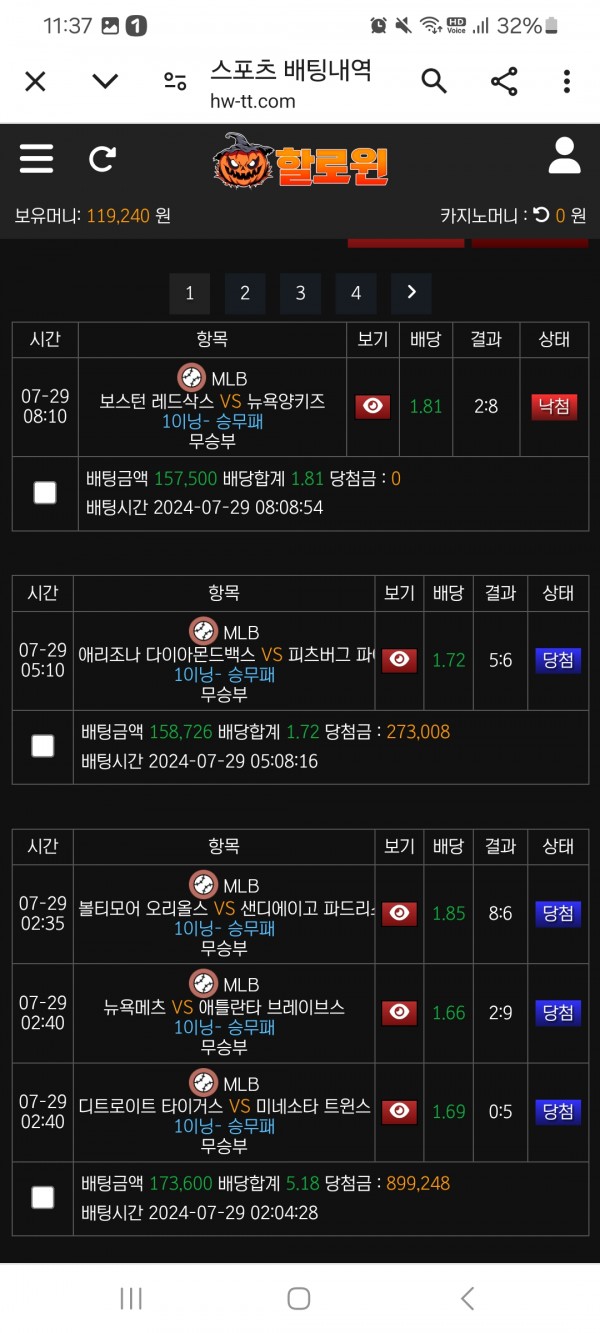Go to page 3
The image size is (600, 1333).
pos(300,293)
